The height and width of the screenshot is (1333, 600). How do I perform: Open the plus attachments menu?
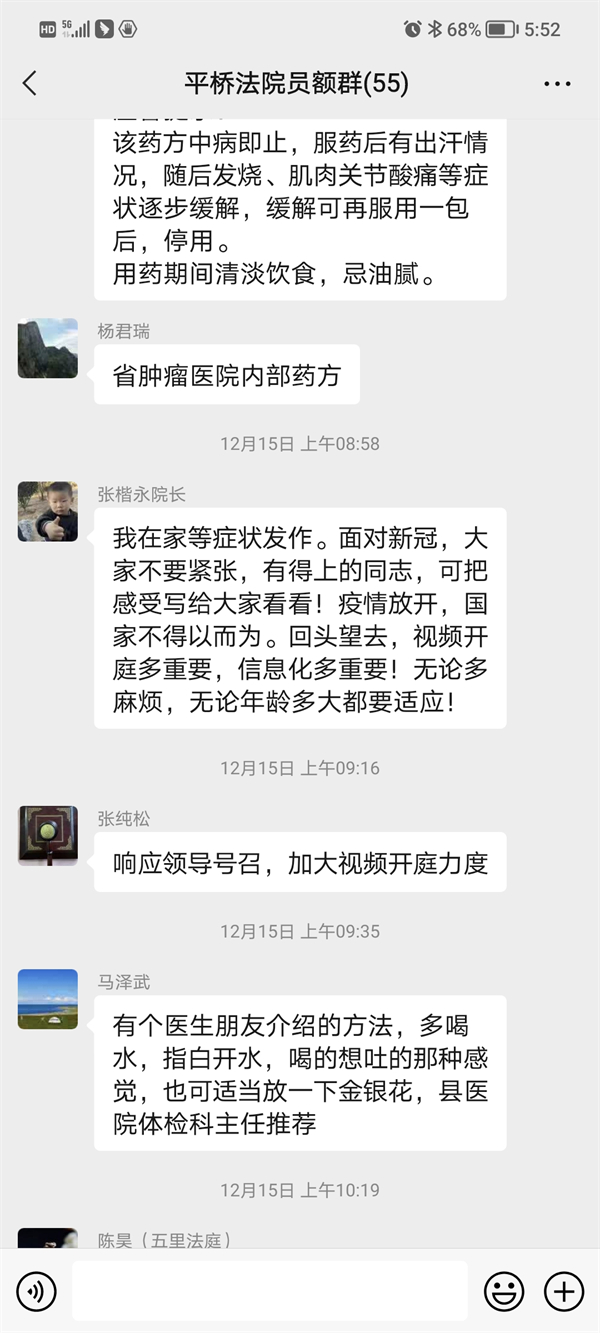tap(564, 1291)
